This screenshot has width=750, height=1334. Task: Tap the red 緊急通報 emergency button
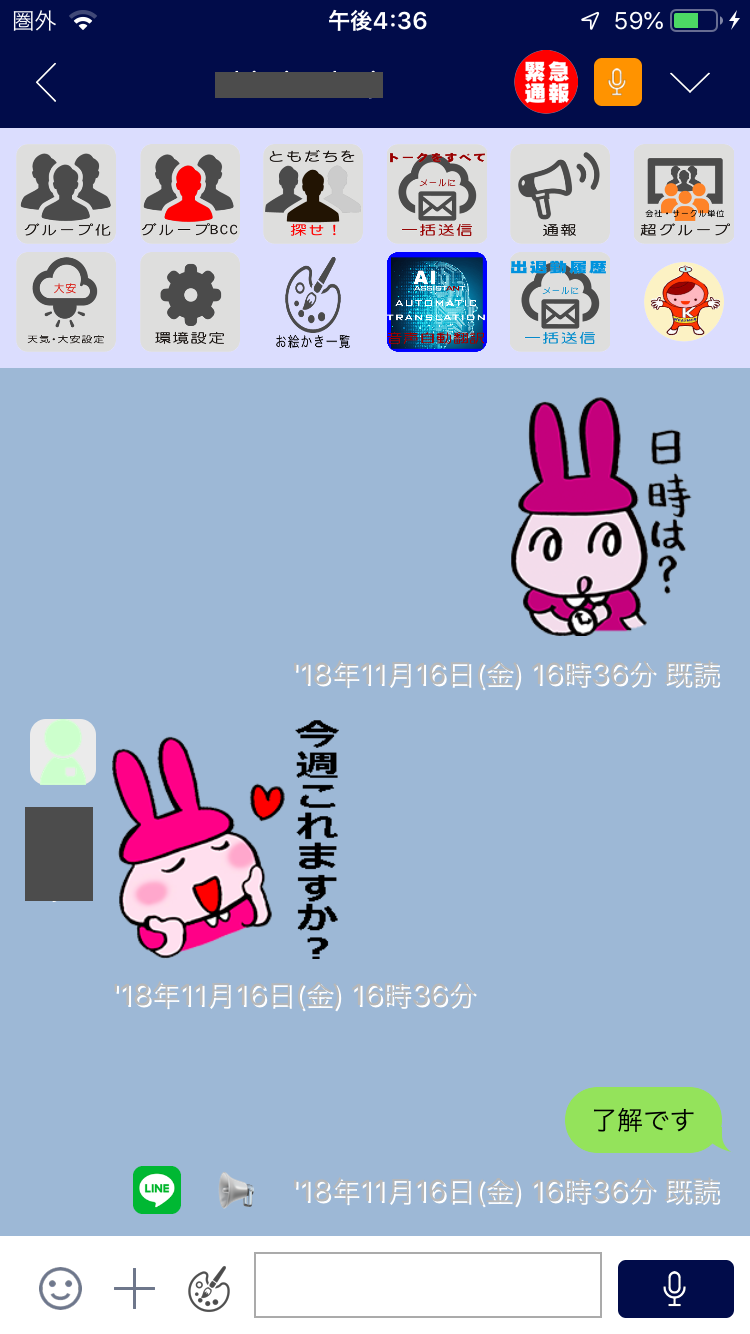[546, 82]
